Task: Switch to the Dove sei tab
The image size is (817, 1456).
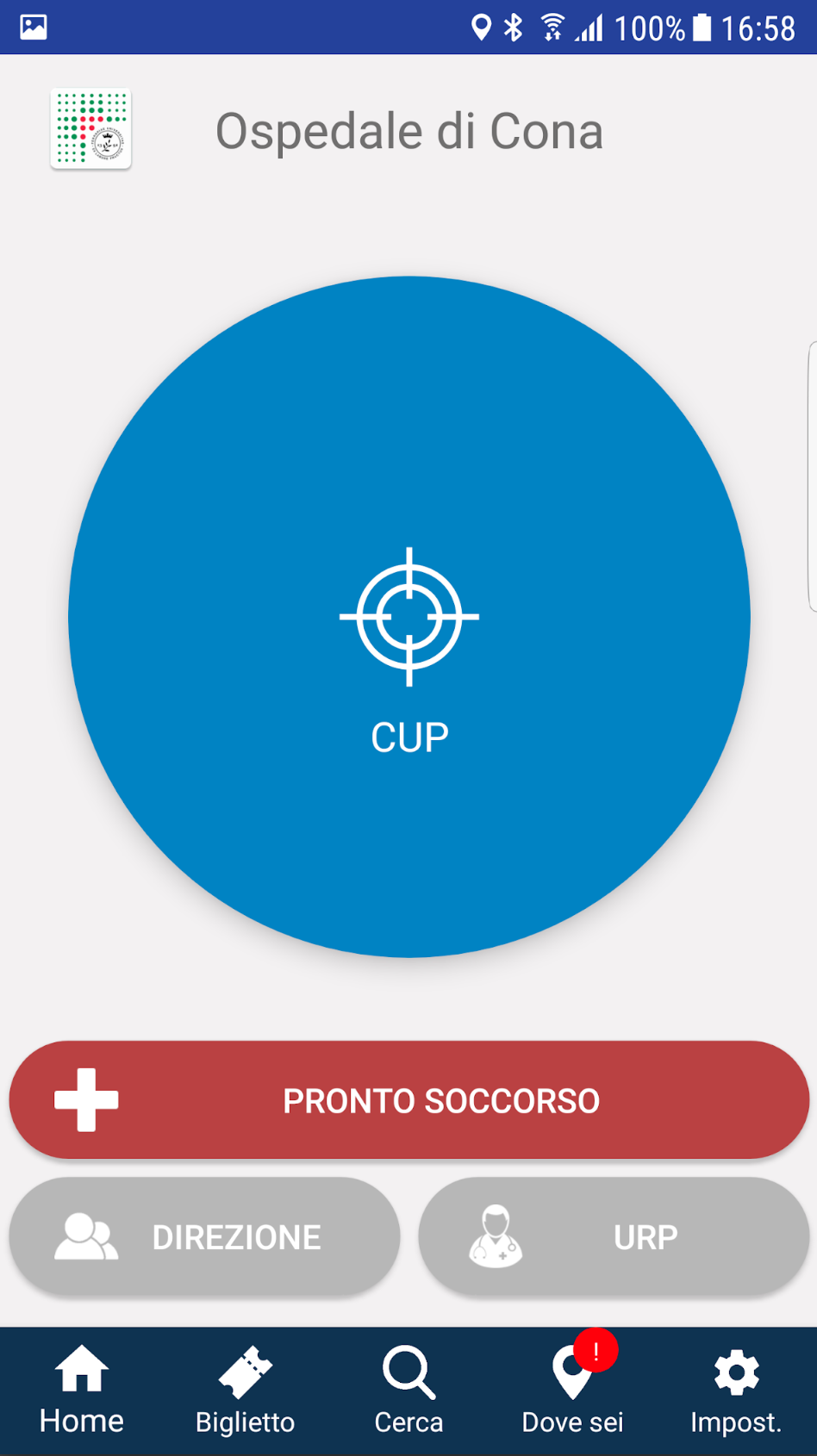Action: [x=572, y=1391]
